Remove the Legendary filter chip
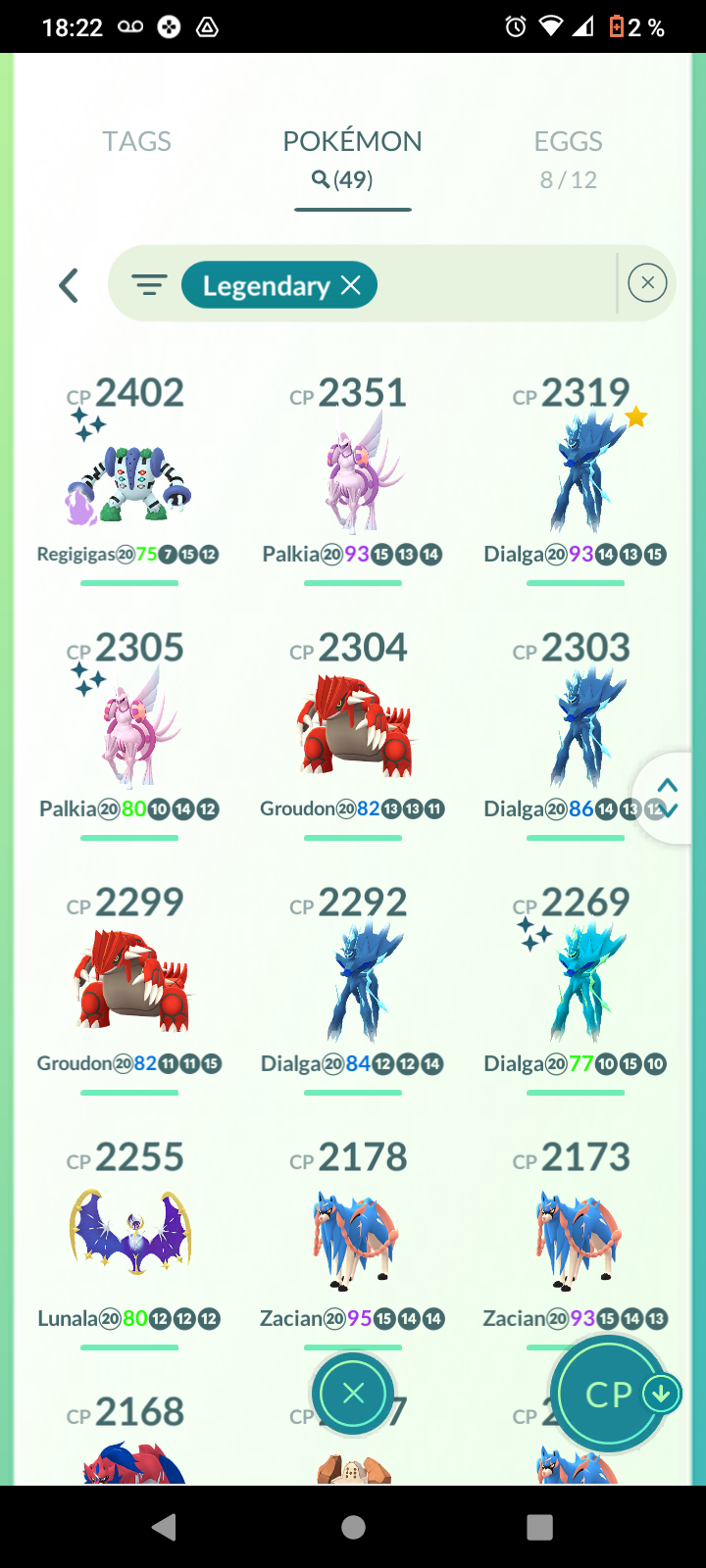Image resolution: width=706 pixels, height=1568 pixels. click(351, 285)
